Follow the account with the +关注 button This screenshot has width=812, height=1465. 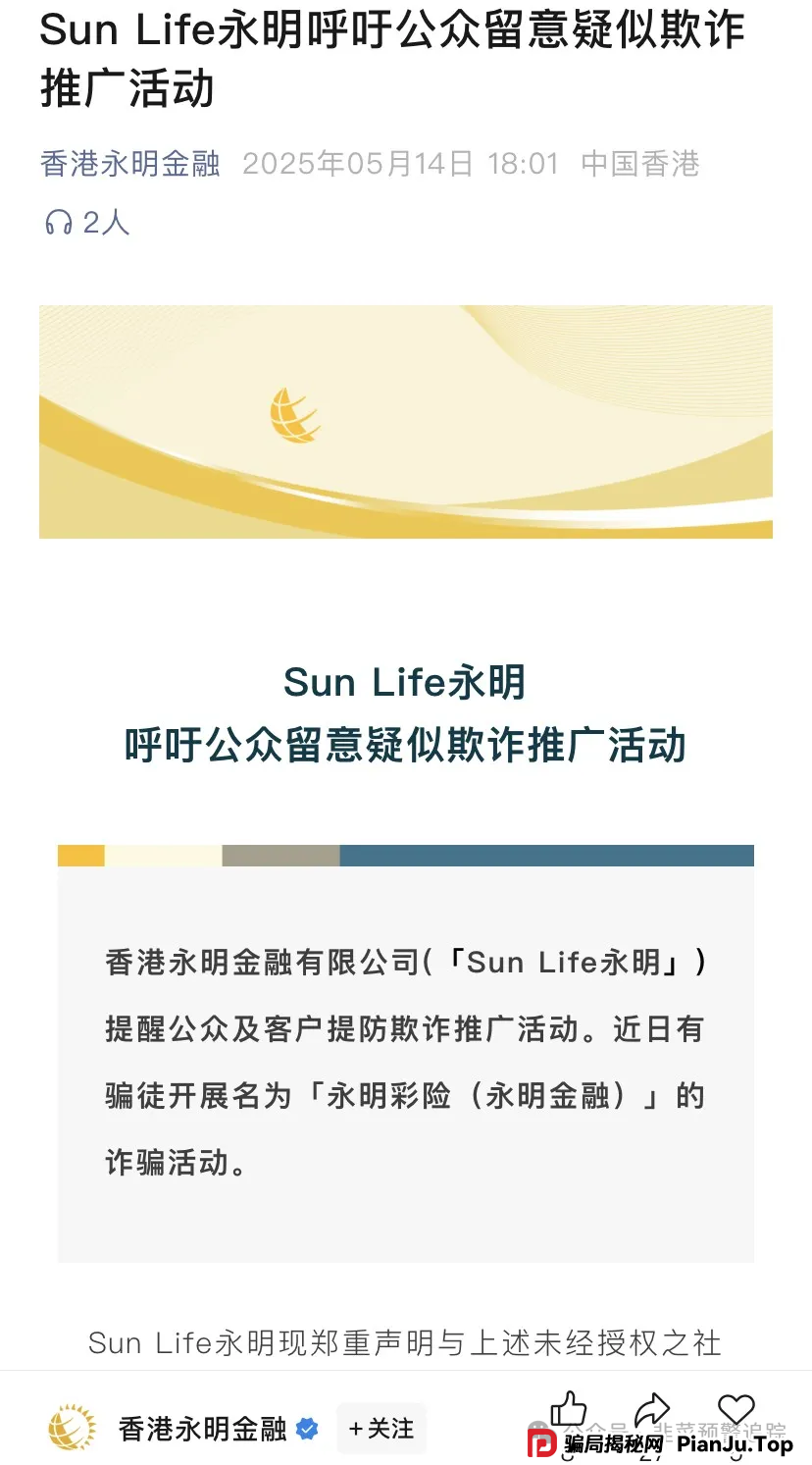point(381,1429)
